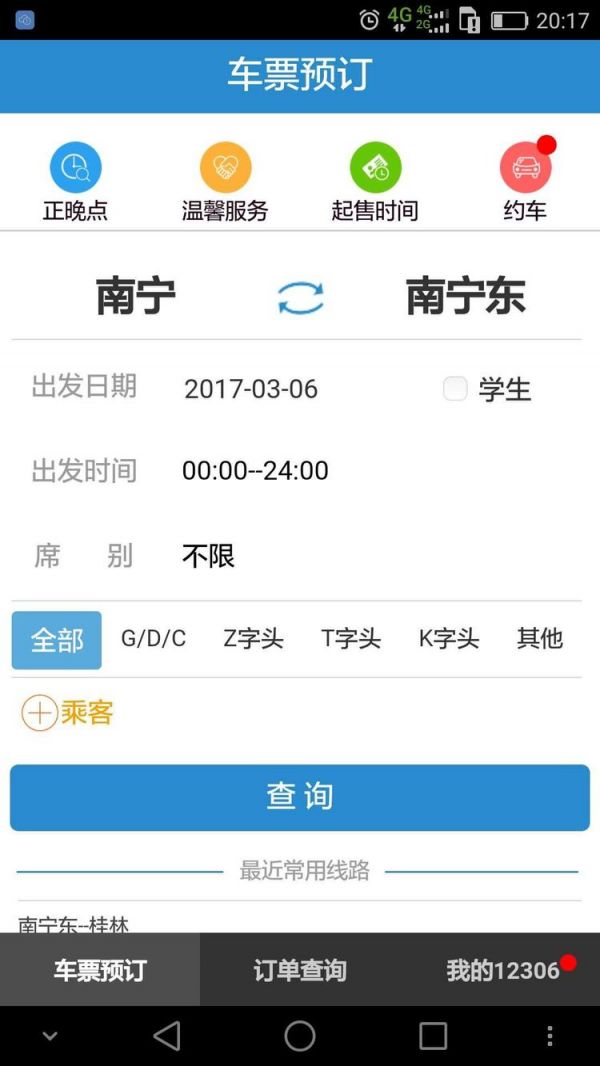The image size is (600, 1066).
Task: Filter by K字头 trains
Action: click(449, 639)
